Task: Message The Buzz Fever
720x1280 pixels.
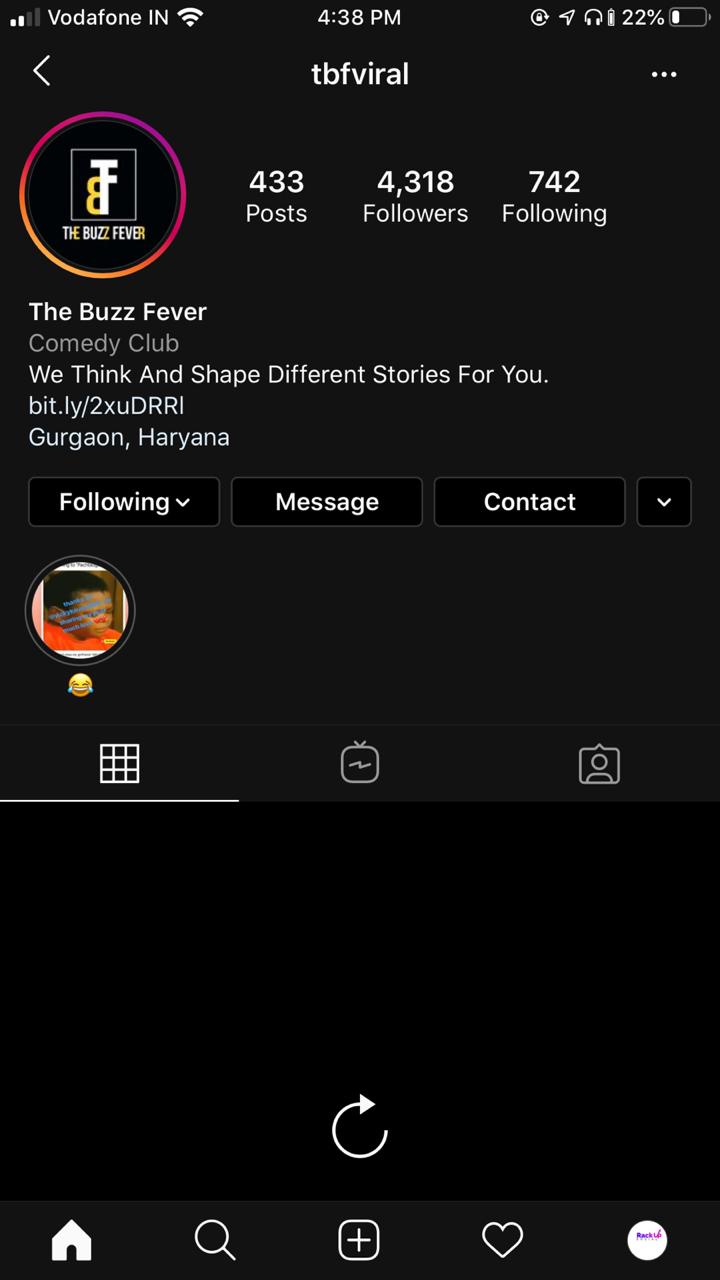Action: [327, 502]
